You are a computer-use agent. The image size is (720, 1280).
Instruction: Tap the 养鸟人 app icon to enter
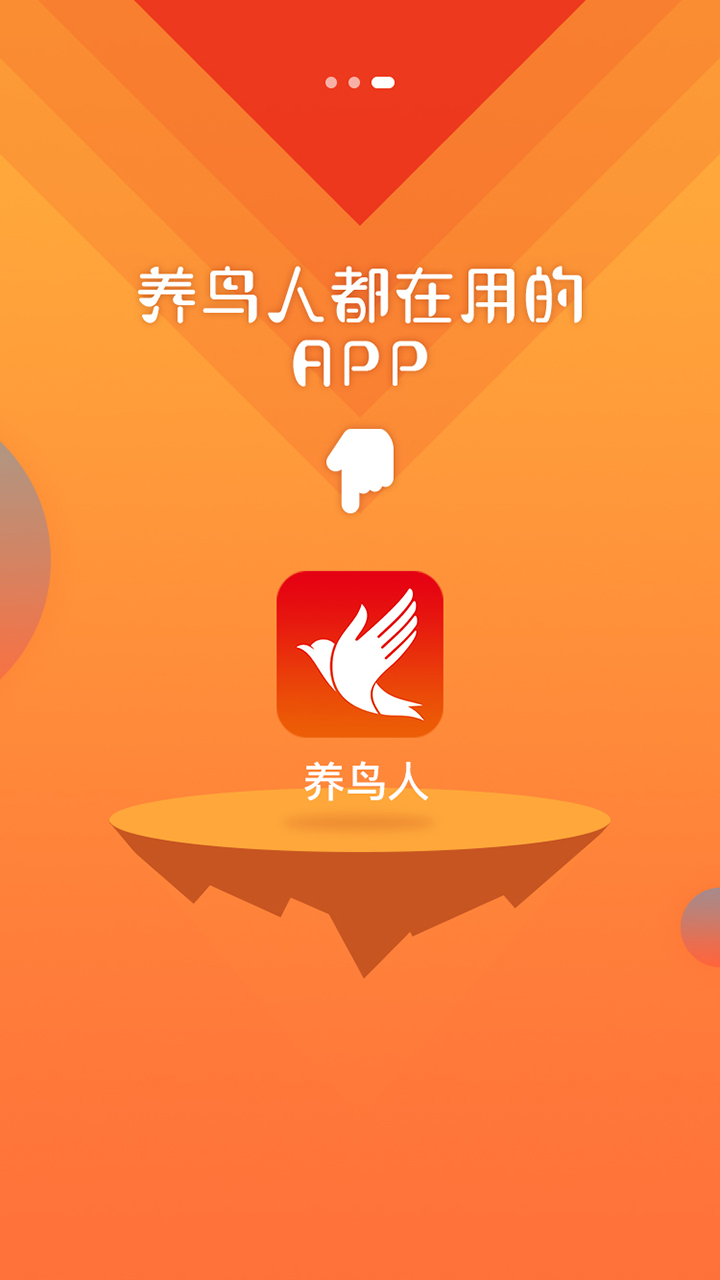(360, 654)
